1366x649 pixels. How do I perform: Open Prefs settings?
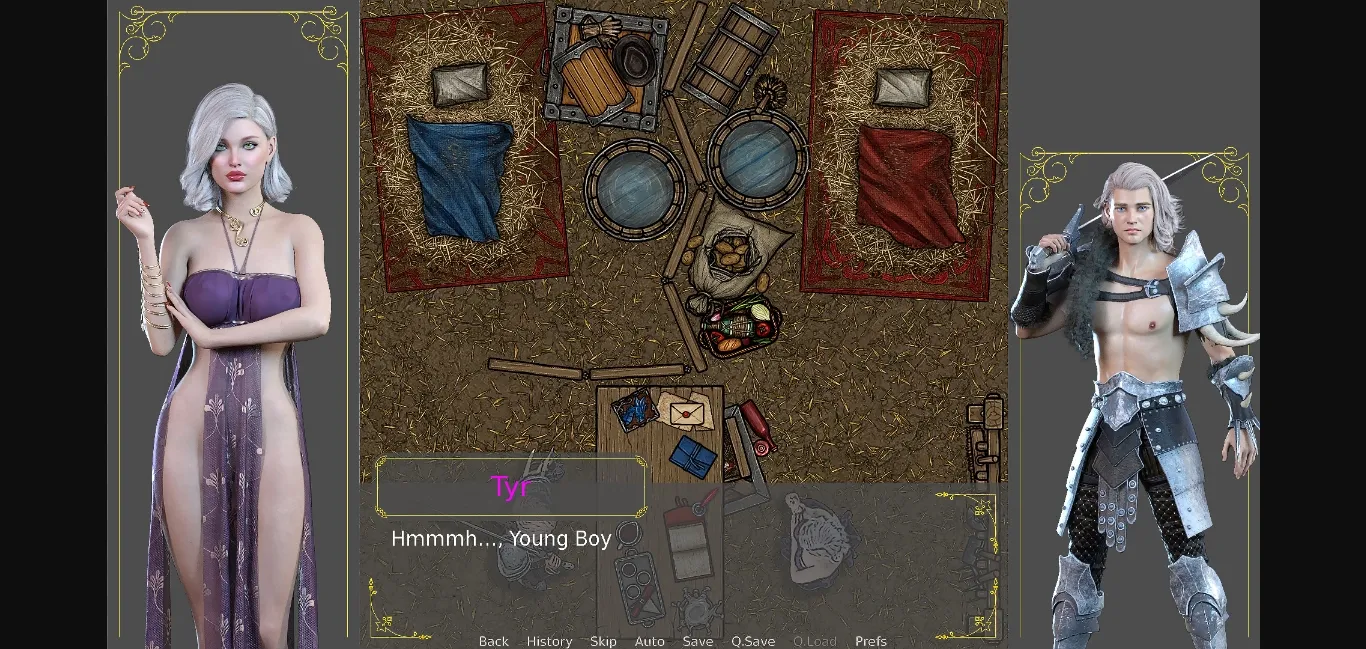pos(870,641)
